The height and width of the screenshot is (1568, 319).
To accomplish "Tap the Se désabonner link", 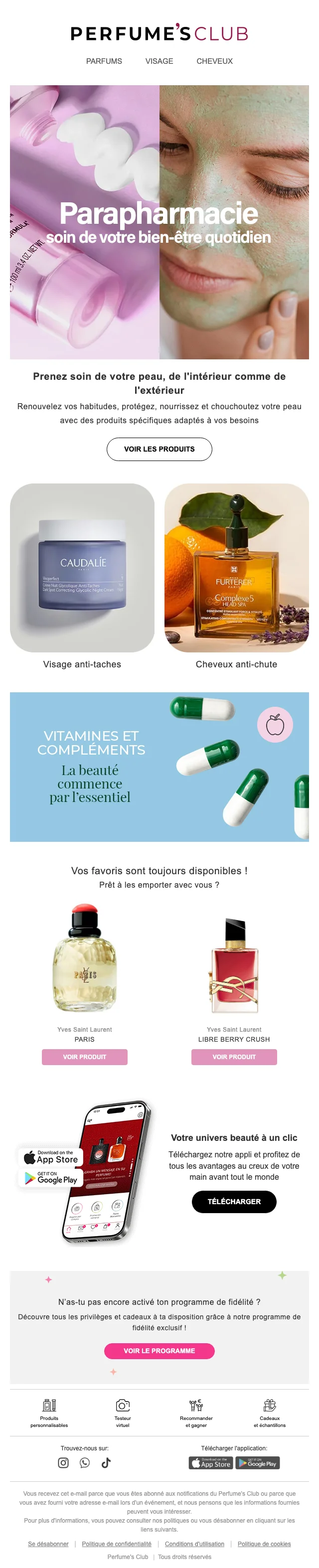I will point(48,1544).
